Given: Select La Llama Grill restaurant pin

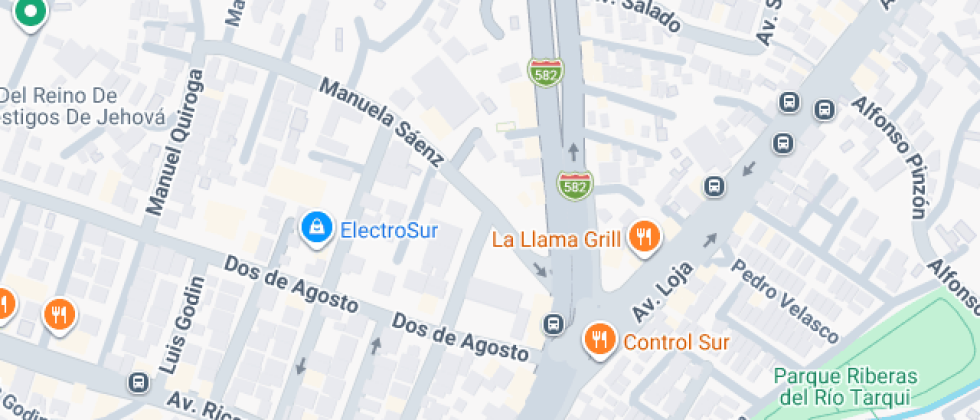Looking at the screenshot, I should (x=643, y=237).
